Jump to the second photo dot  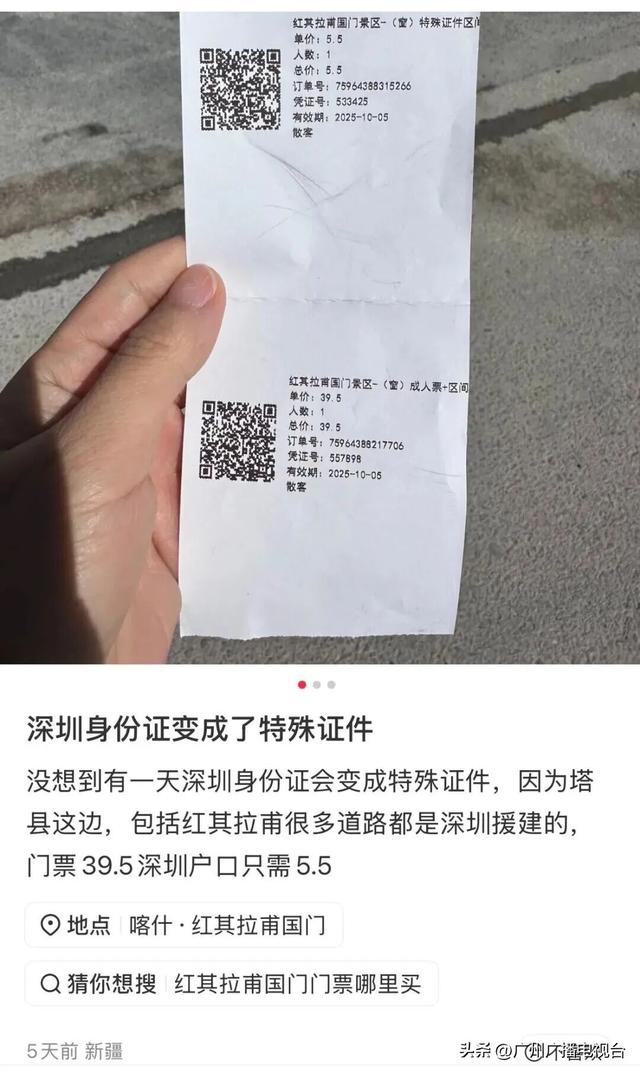pyautogui.click(x=317, y=685)
